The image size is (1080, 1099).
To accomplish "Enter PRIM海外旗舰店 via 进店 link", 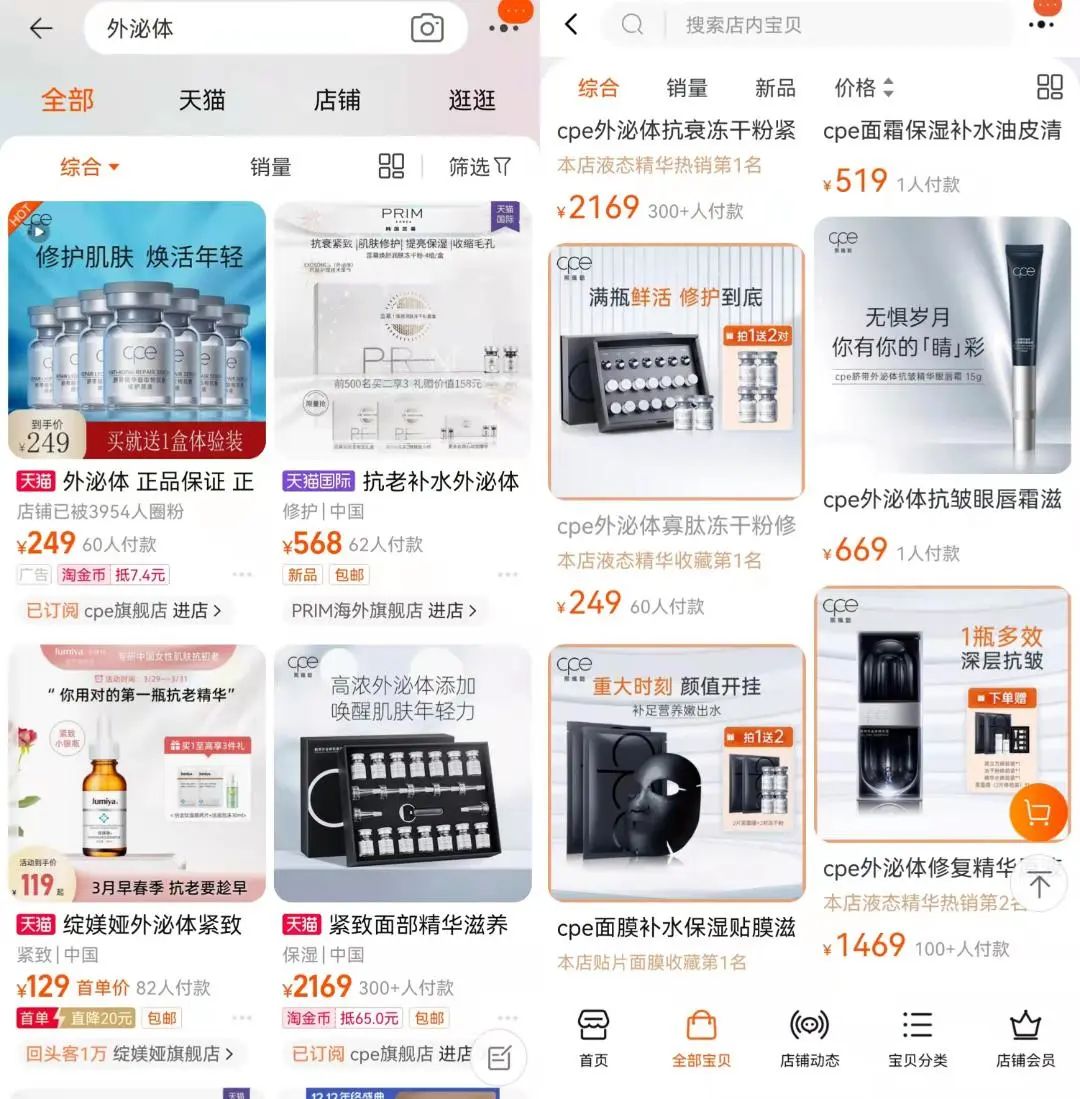I will [384, 610].
